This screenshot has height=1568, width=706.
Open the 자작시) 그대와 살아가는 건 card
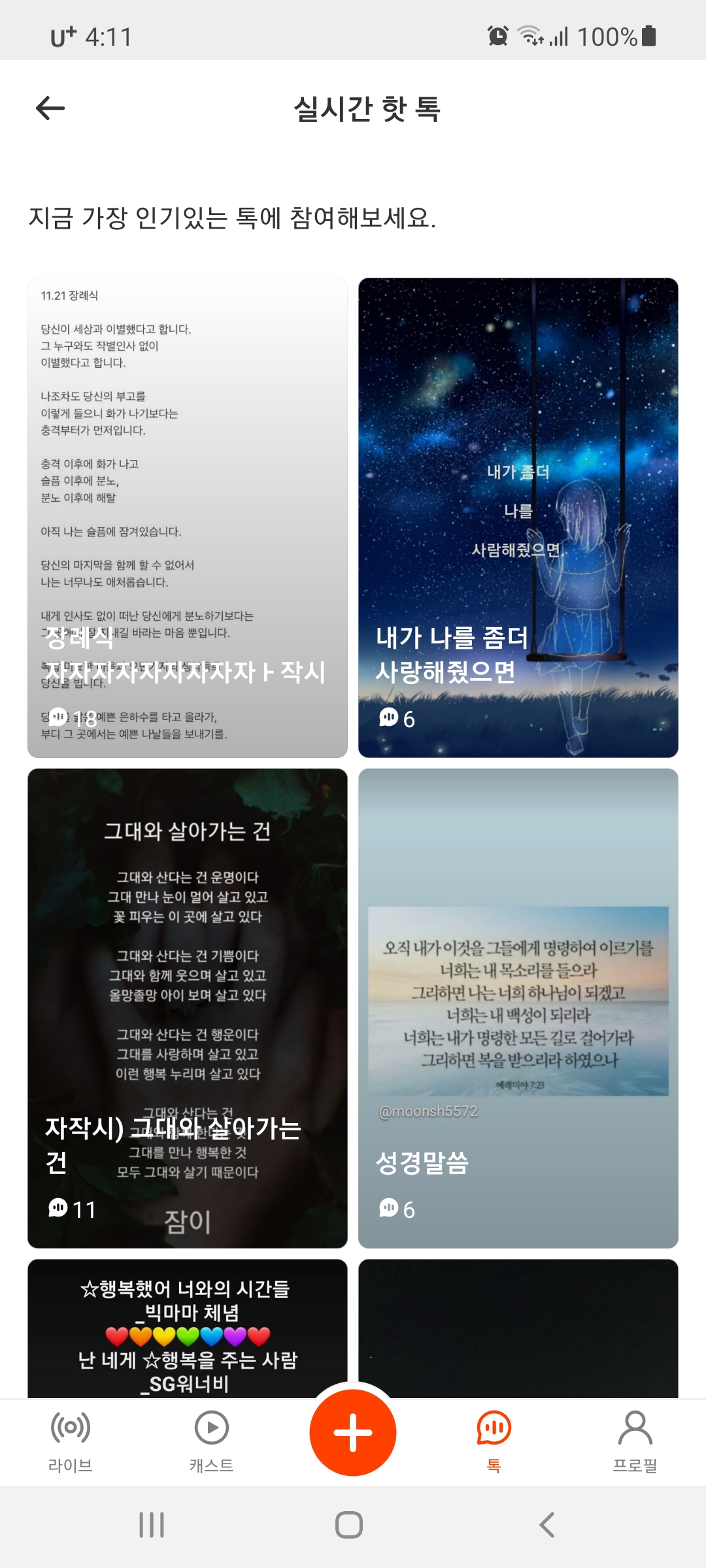[x=188, y=1007]
